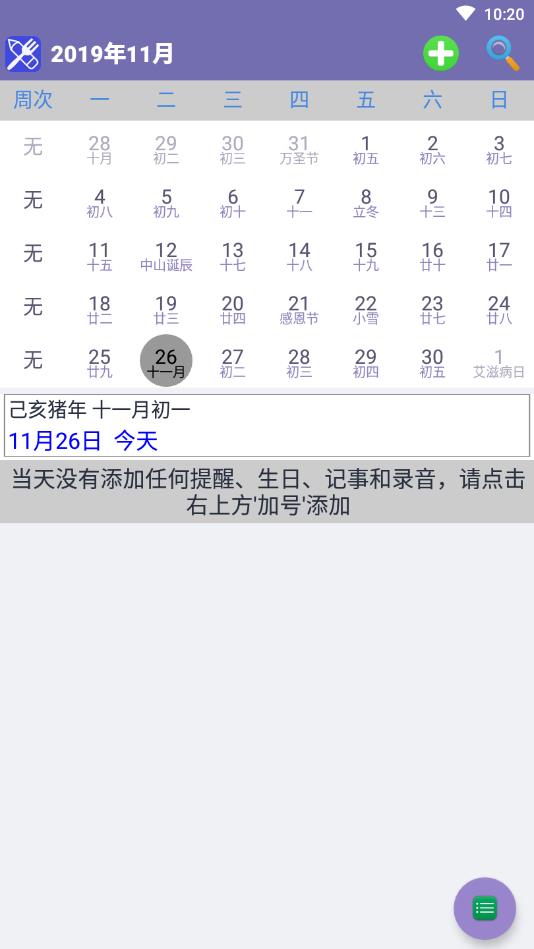This screenshot has width=534, height=949.
Task: Select November 12 中山诞辰
Action: tap(166, 257)
